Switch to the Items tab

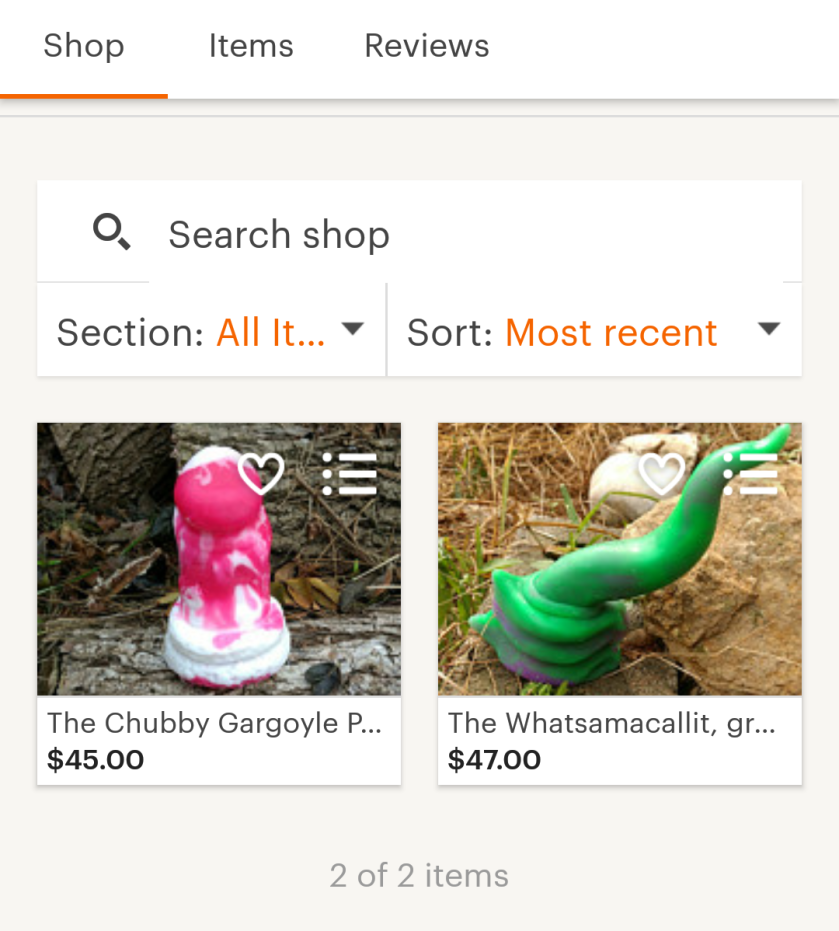(x=250, y=46)
